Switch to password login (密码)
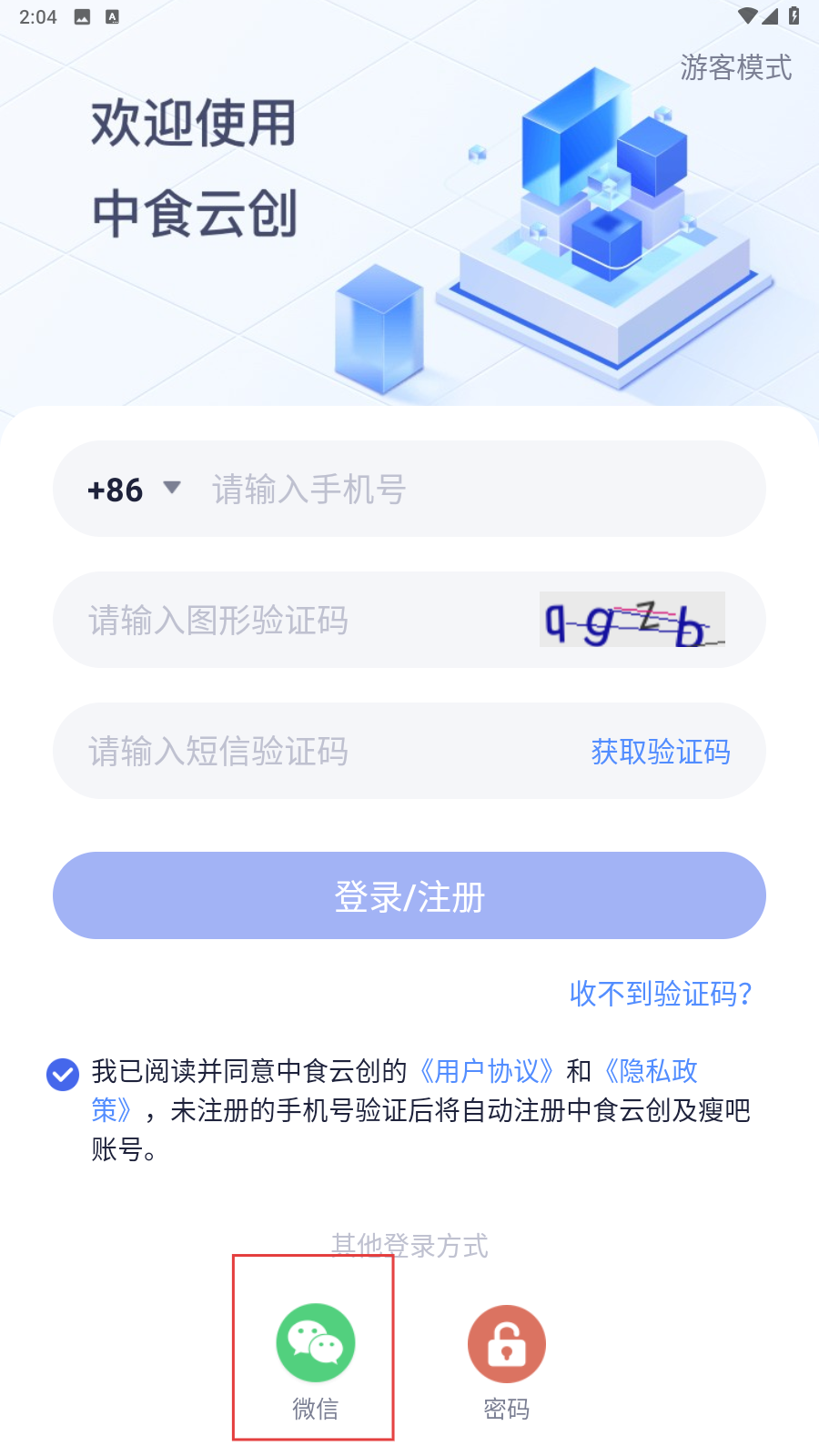The height and width of the screenshot is (1456, 819). [x=506, y=1356]
